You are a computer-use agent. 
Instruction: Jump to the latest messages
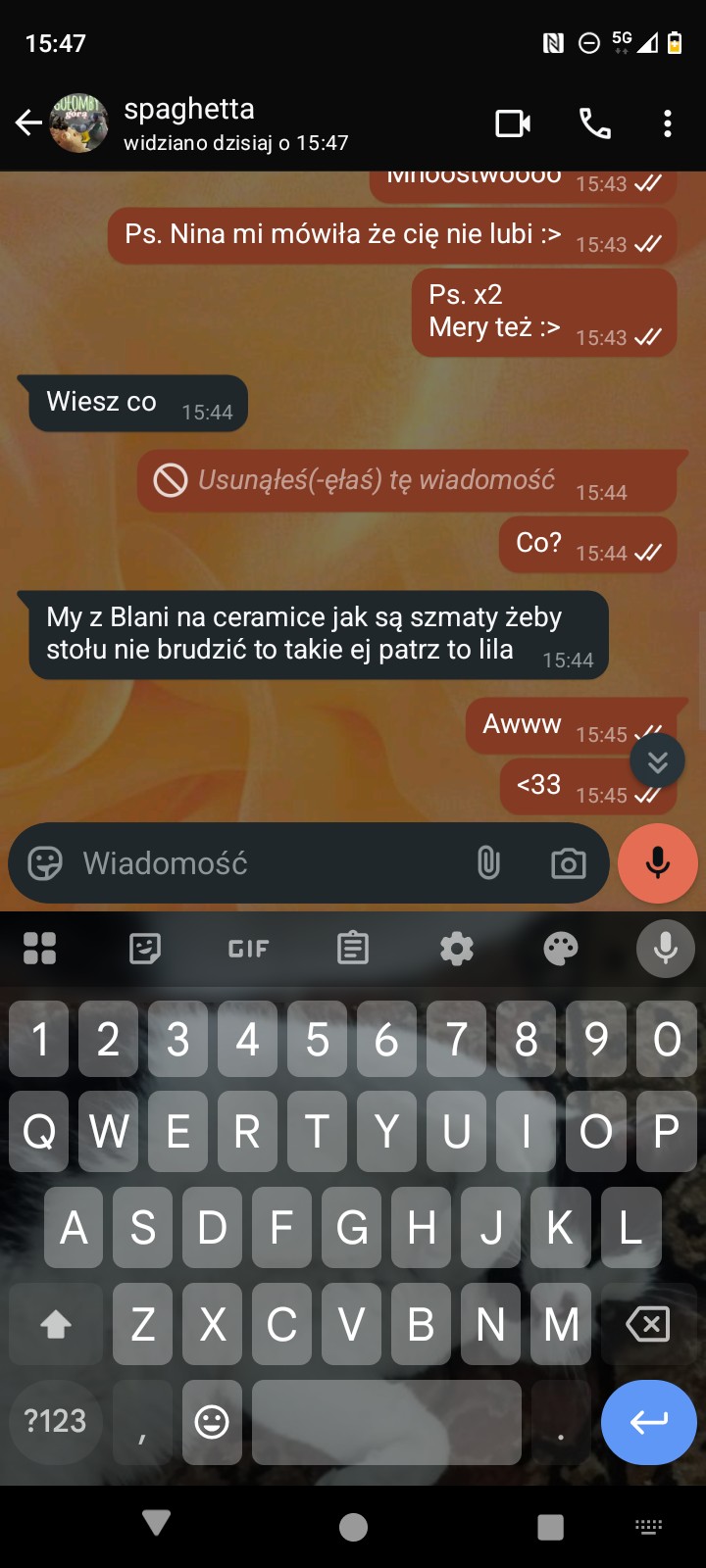tap(657, 760)
